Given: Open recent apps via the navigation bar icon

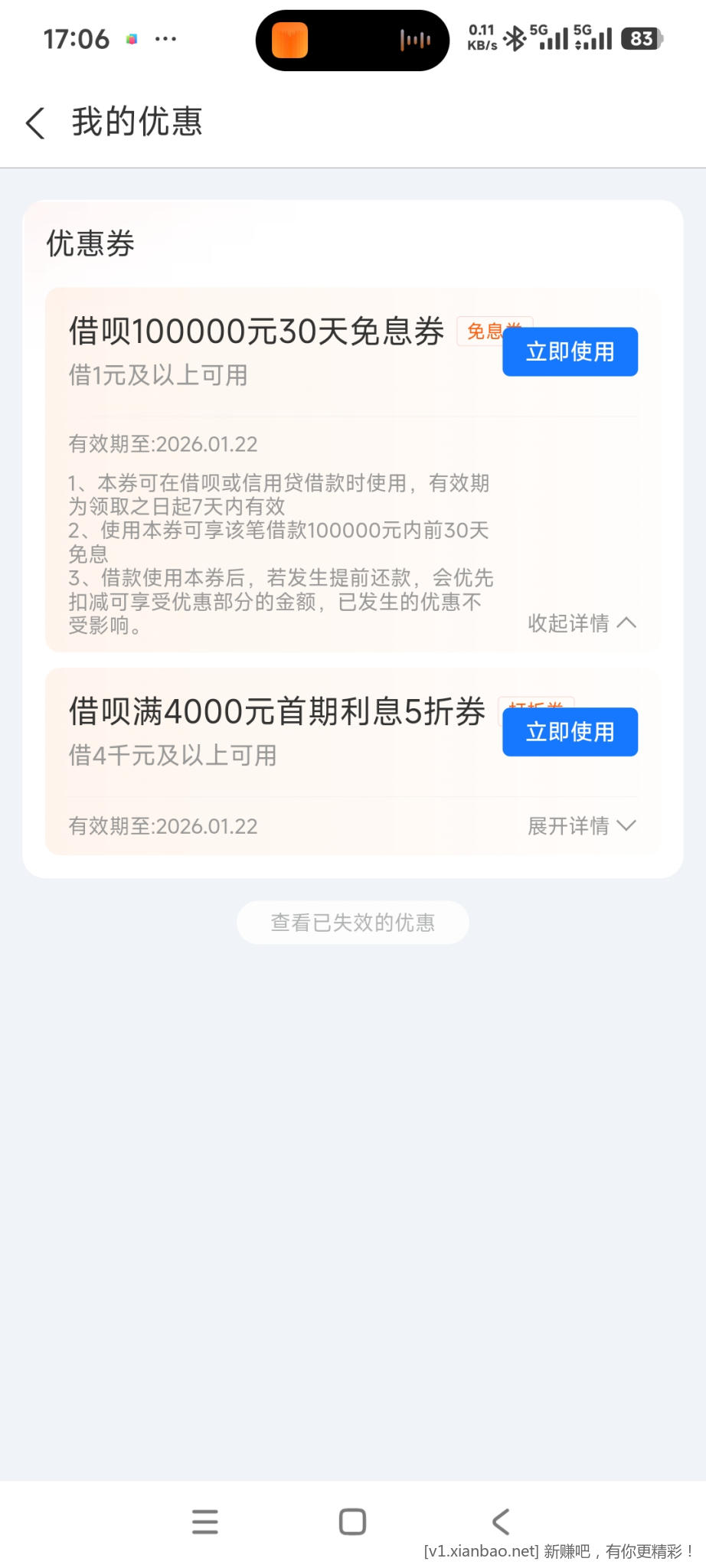Looking at the screenshot, I should 204,1521.
